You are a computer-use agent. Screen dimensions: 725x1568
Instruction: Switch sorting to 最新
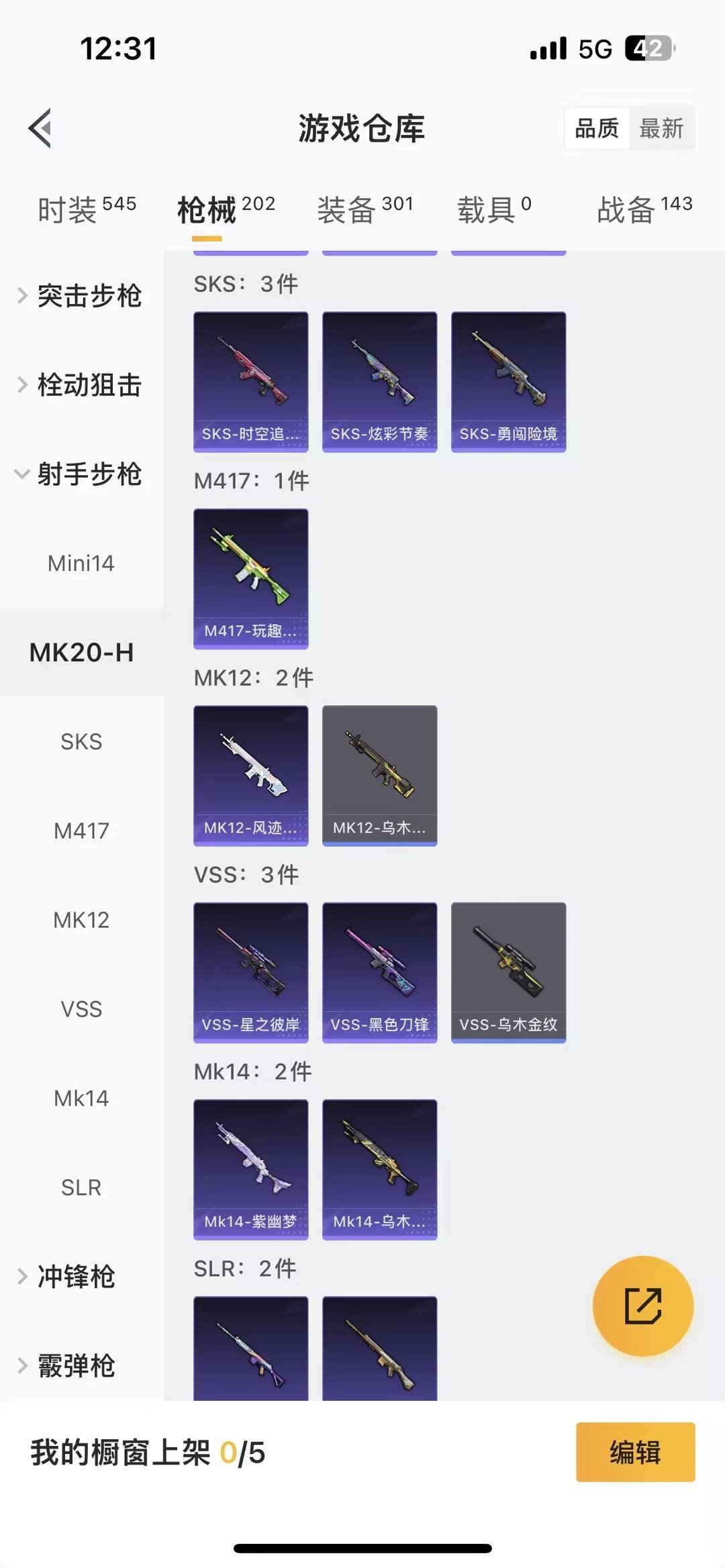[x=662, y=128]
